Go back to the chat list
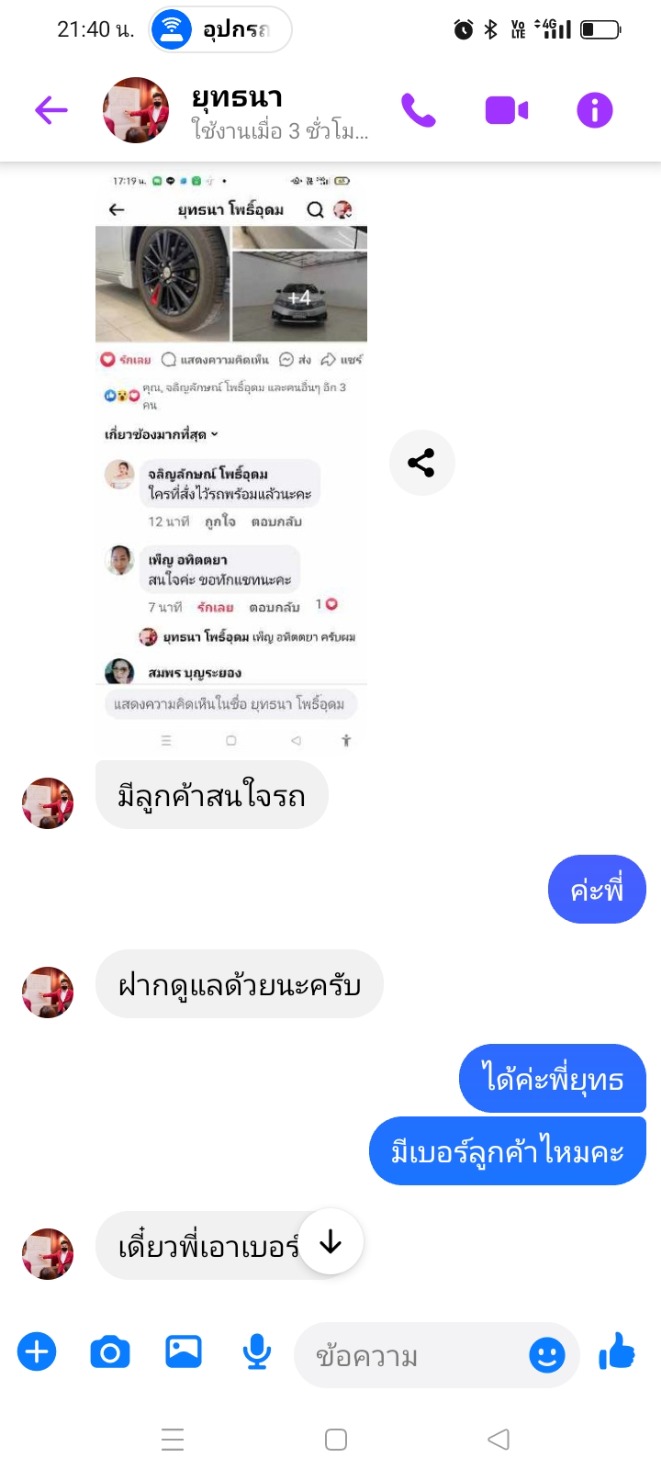The width and height of the screenshot is (661, 1480). [x=51, y=110]
